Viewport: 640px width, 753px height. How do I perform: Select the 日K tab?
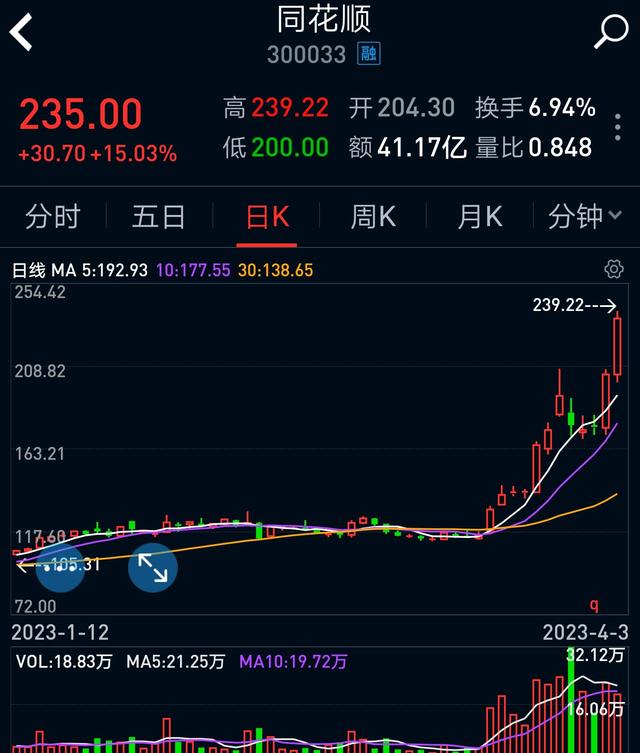tap(267, 216)
